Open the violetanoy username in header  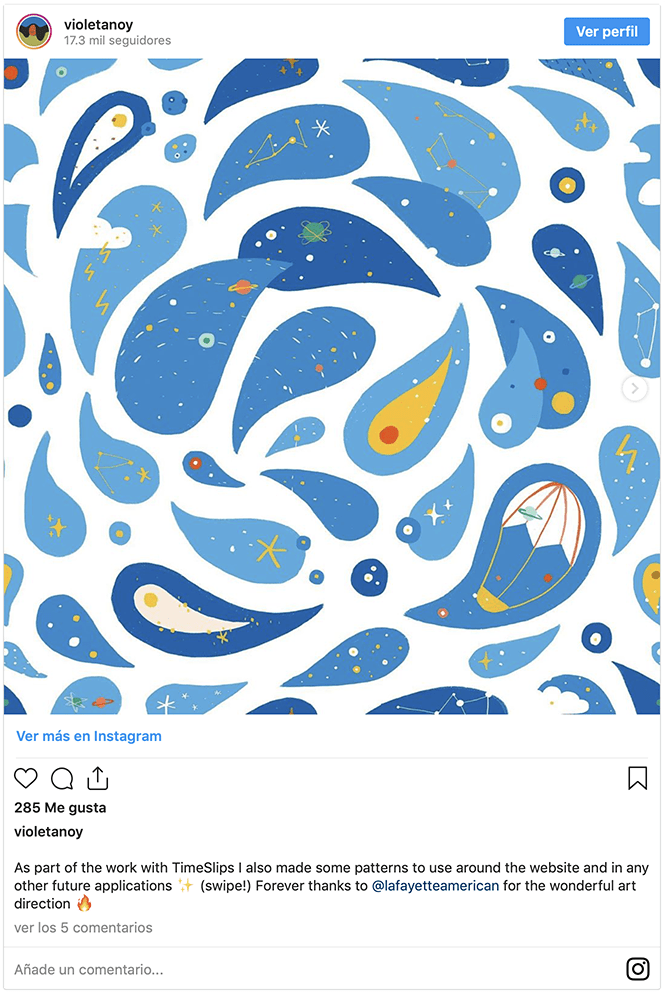(x=98, y=24)
